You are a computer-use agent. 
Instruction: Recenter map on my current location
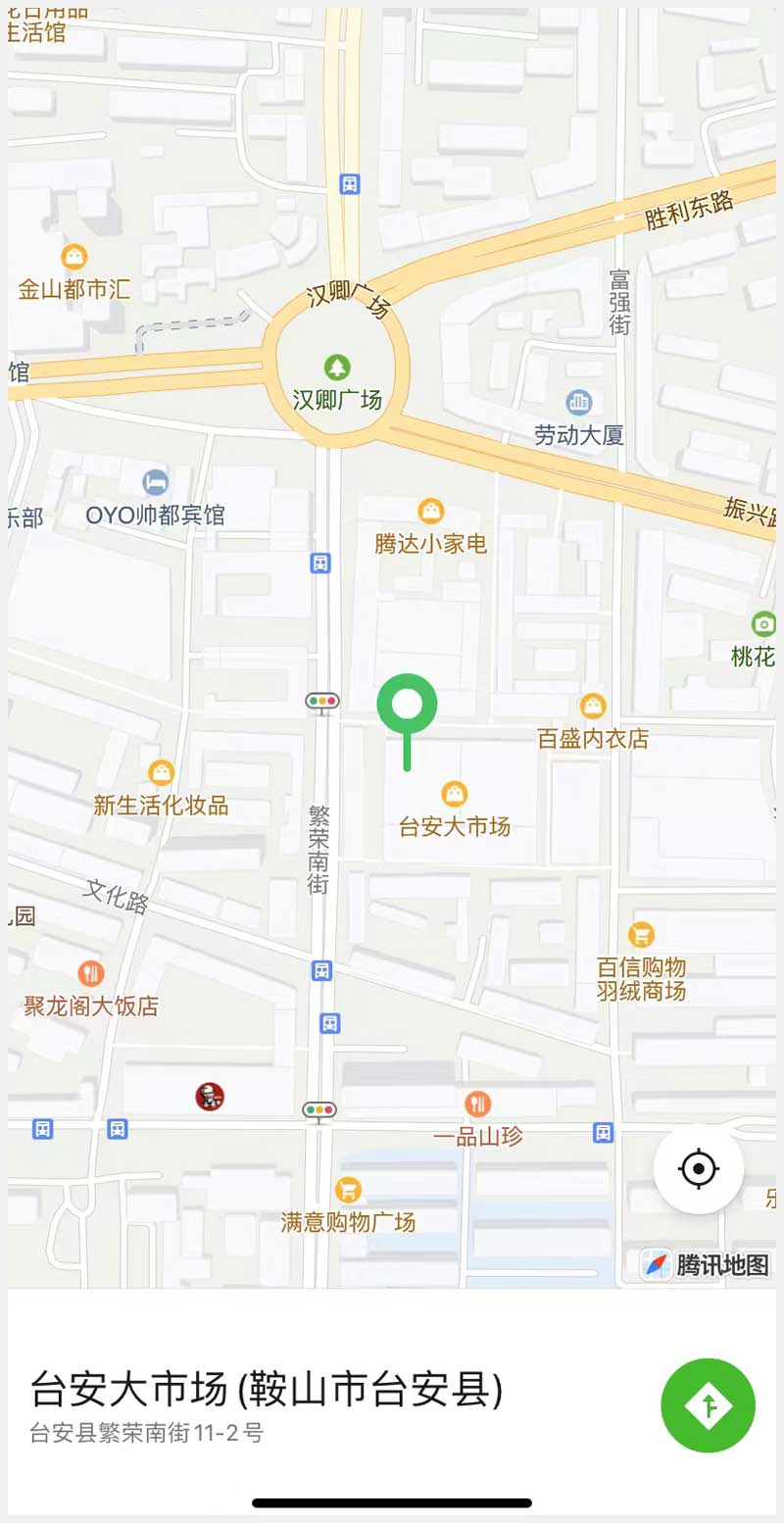(x=699, y=1168)
